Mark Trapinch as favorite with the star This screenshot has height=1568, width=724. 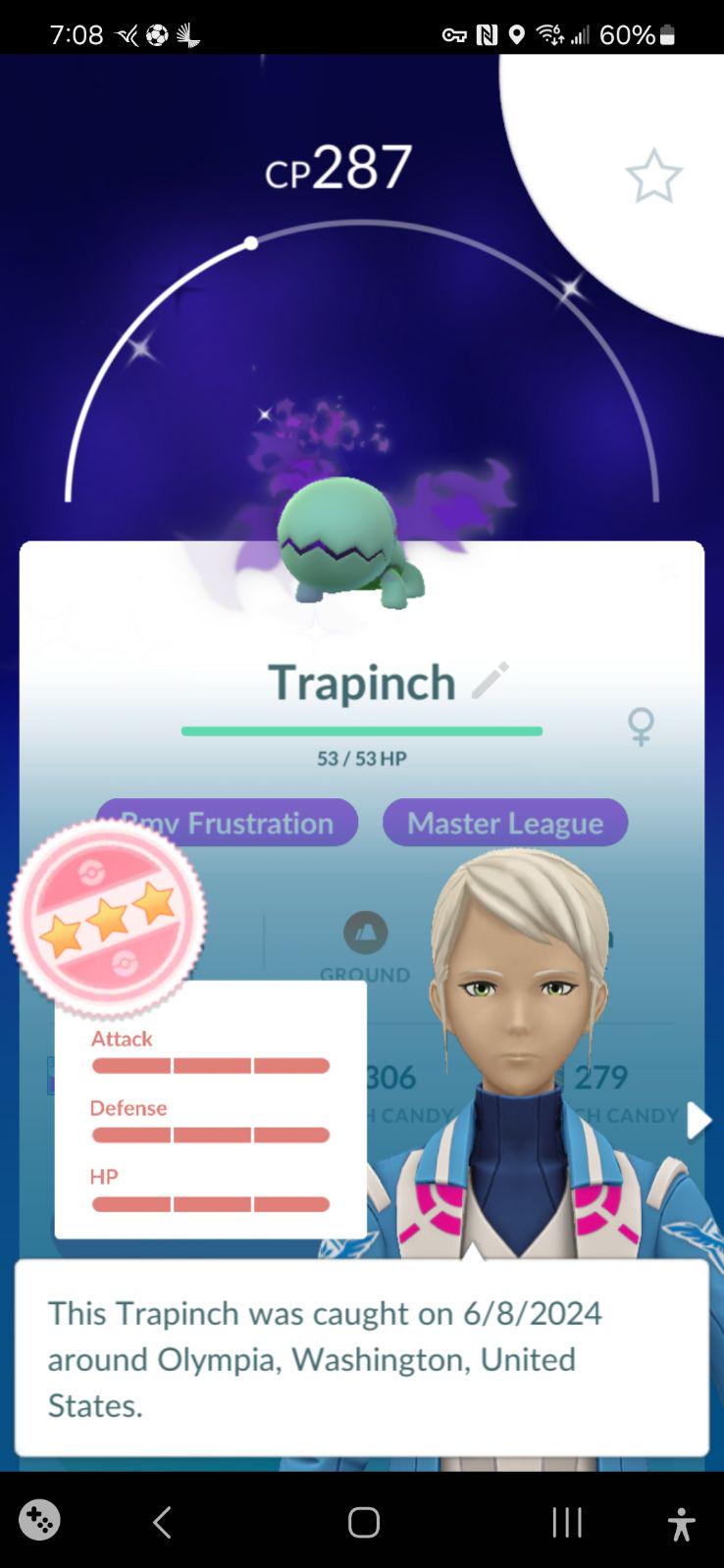click(x=653, y=177)
